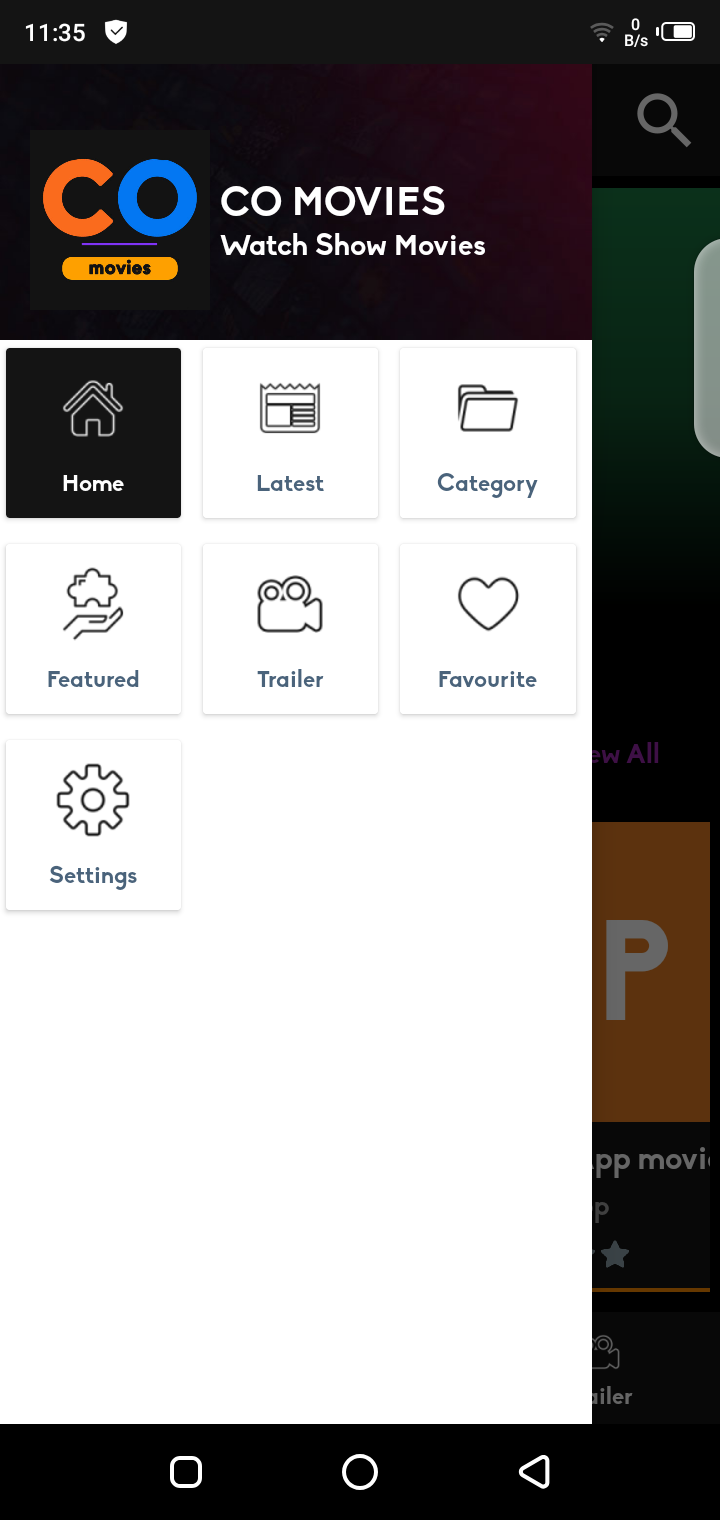Viewport: 720px width, 1520px height.
Task: View your Favourite movies
Action: coord(487,629)
